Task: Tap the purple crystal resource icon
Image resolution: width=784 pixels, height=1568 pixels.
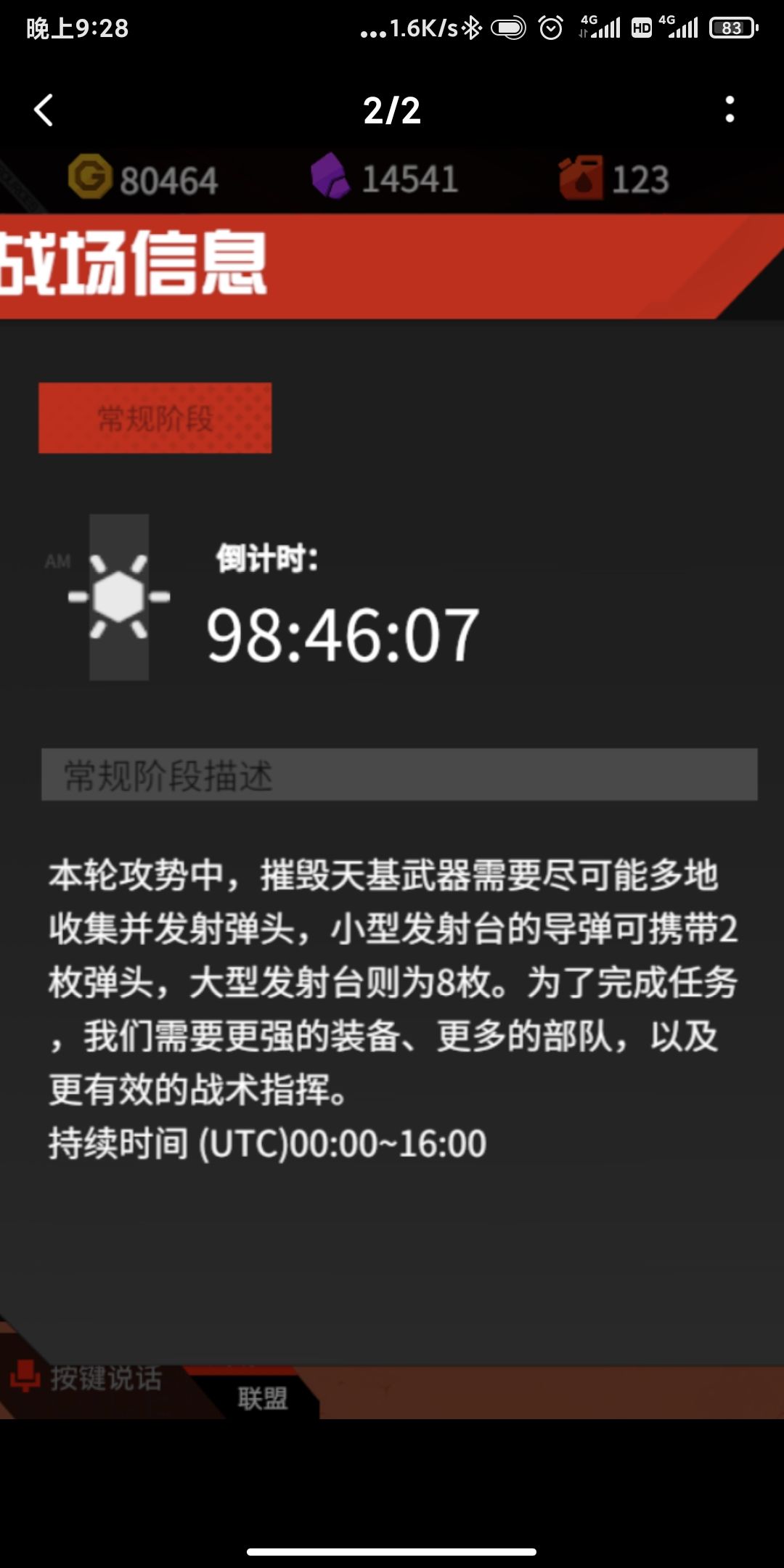Action: coord(331,174)
